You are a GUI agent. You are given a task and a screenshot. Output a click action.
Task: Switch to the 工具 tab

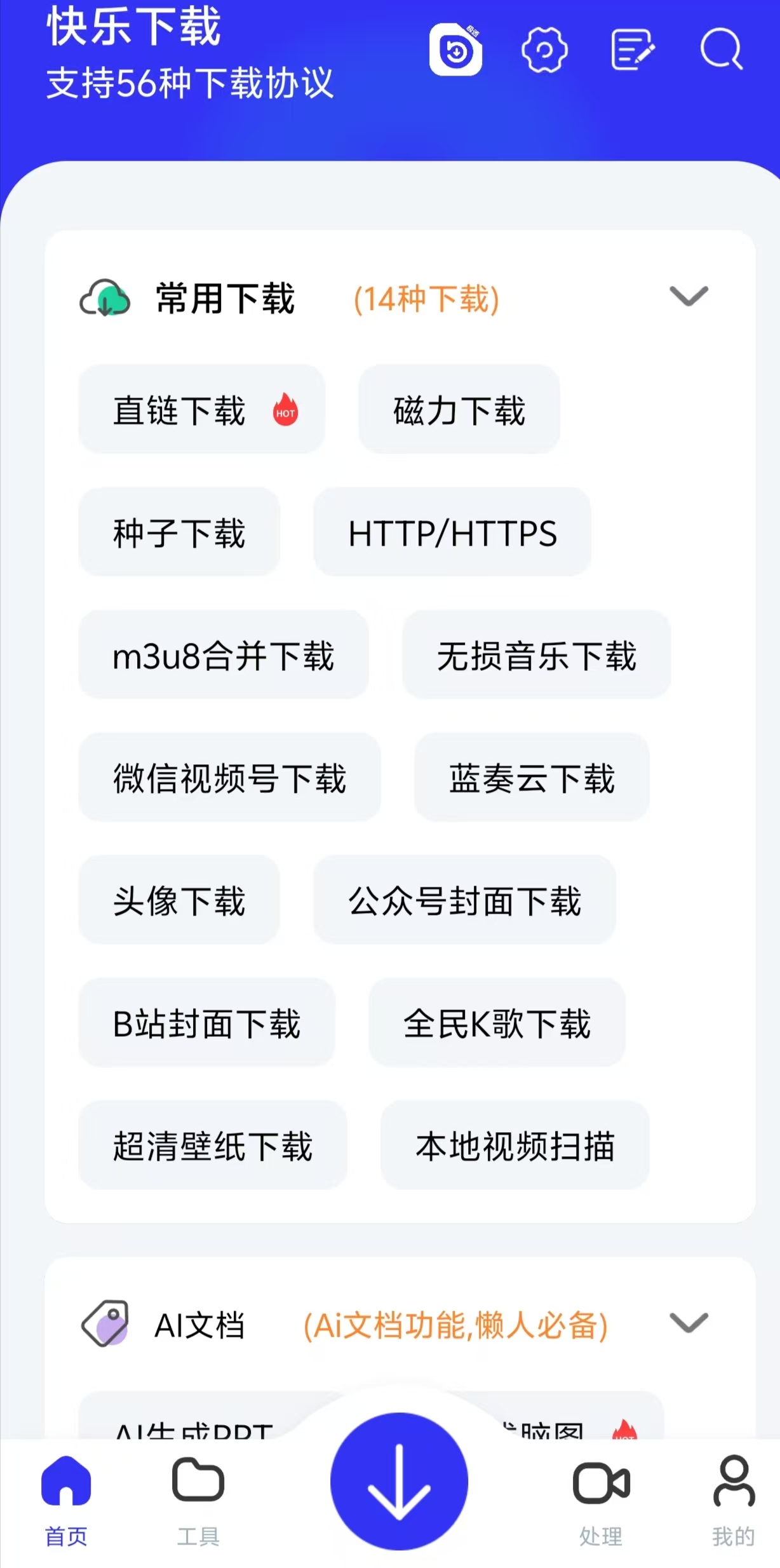198,1501
